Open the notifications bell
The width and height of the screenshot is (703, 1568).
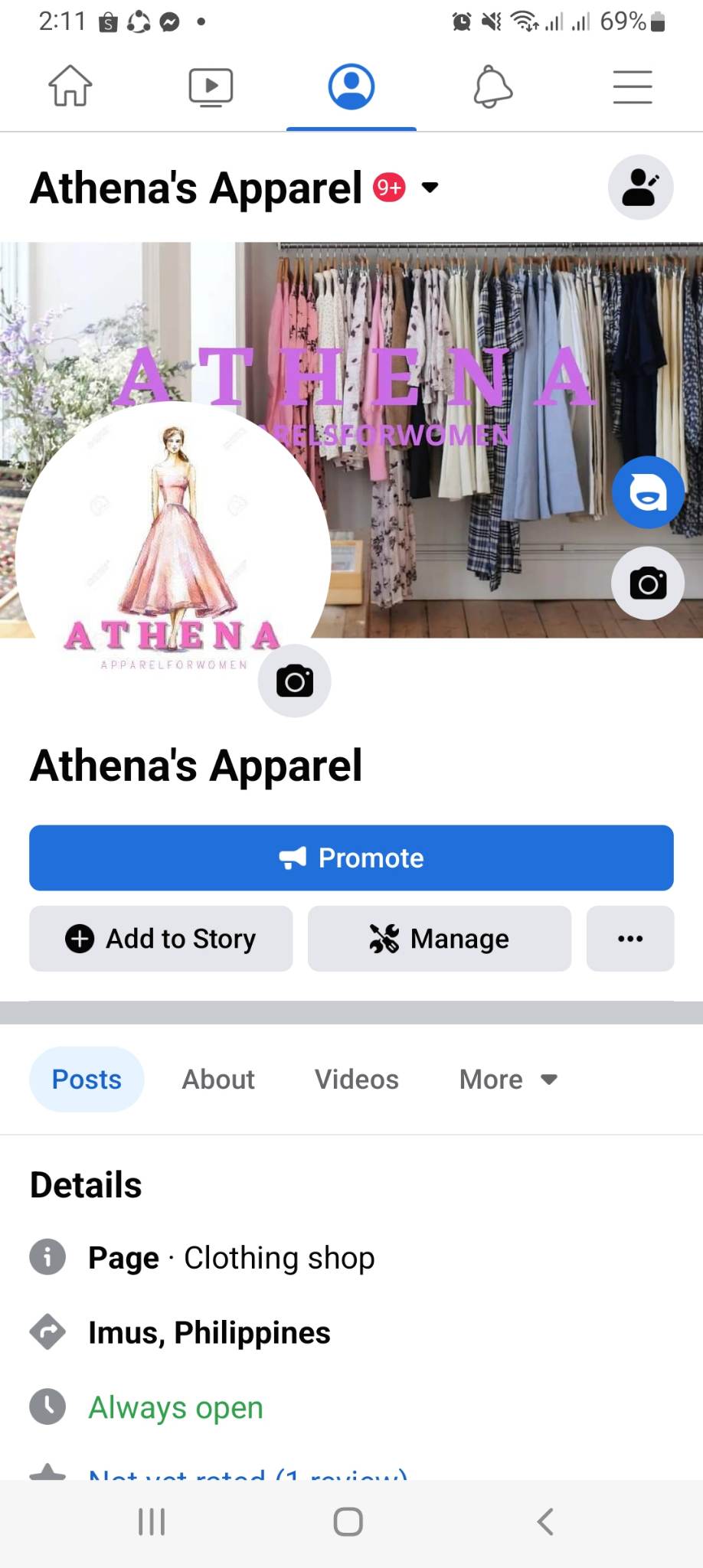coord(492,87)
